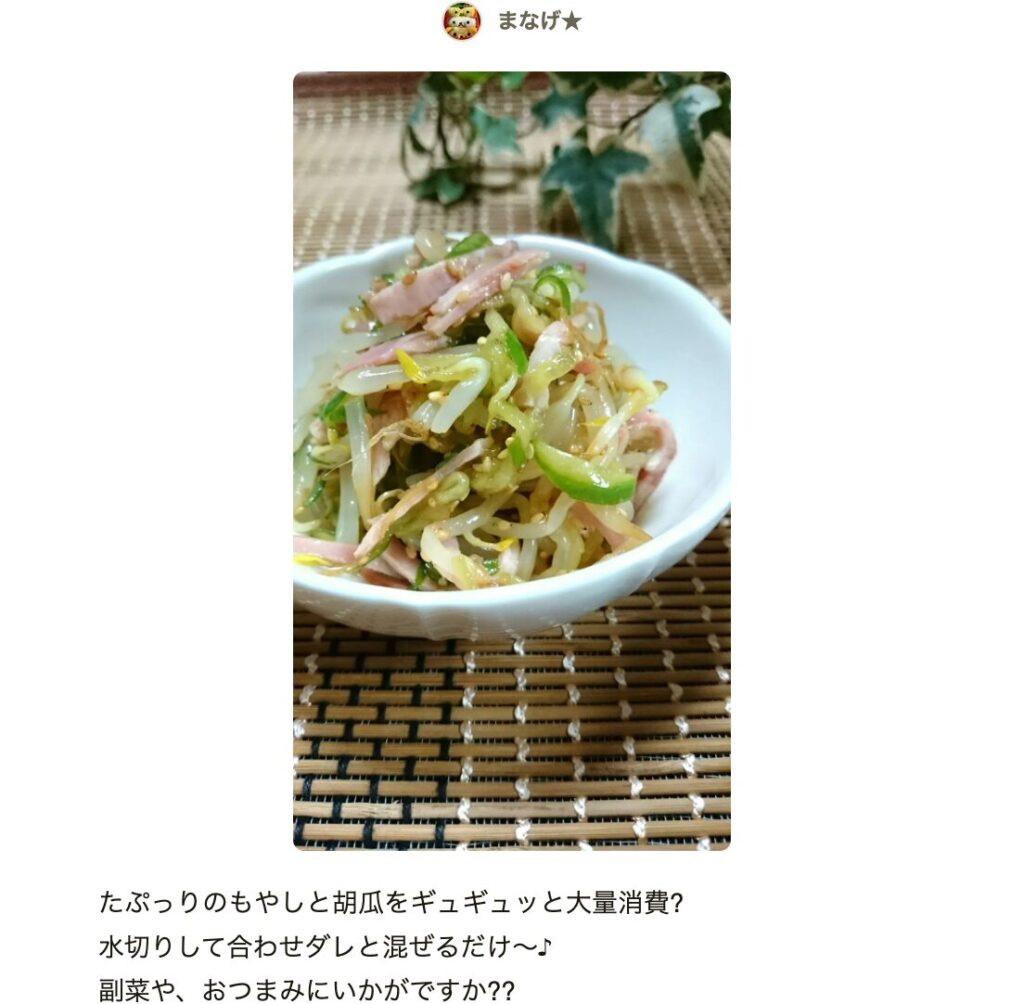Image resolution: width=1024 pixels, height=1004 pixels.
Task: Open まなげ★ author profile
Action: click(x=538, y=21)
